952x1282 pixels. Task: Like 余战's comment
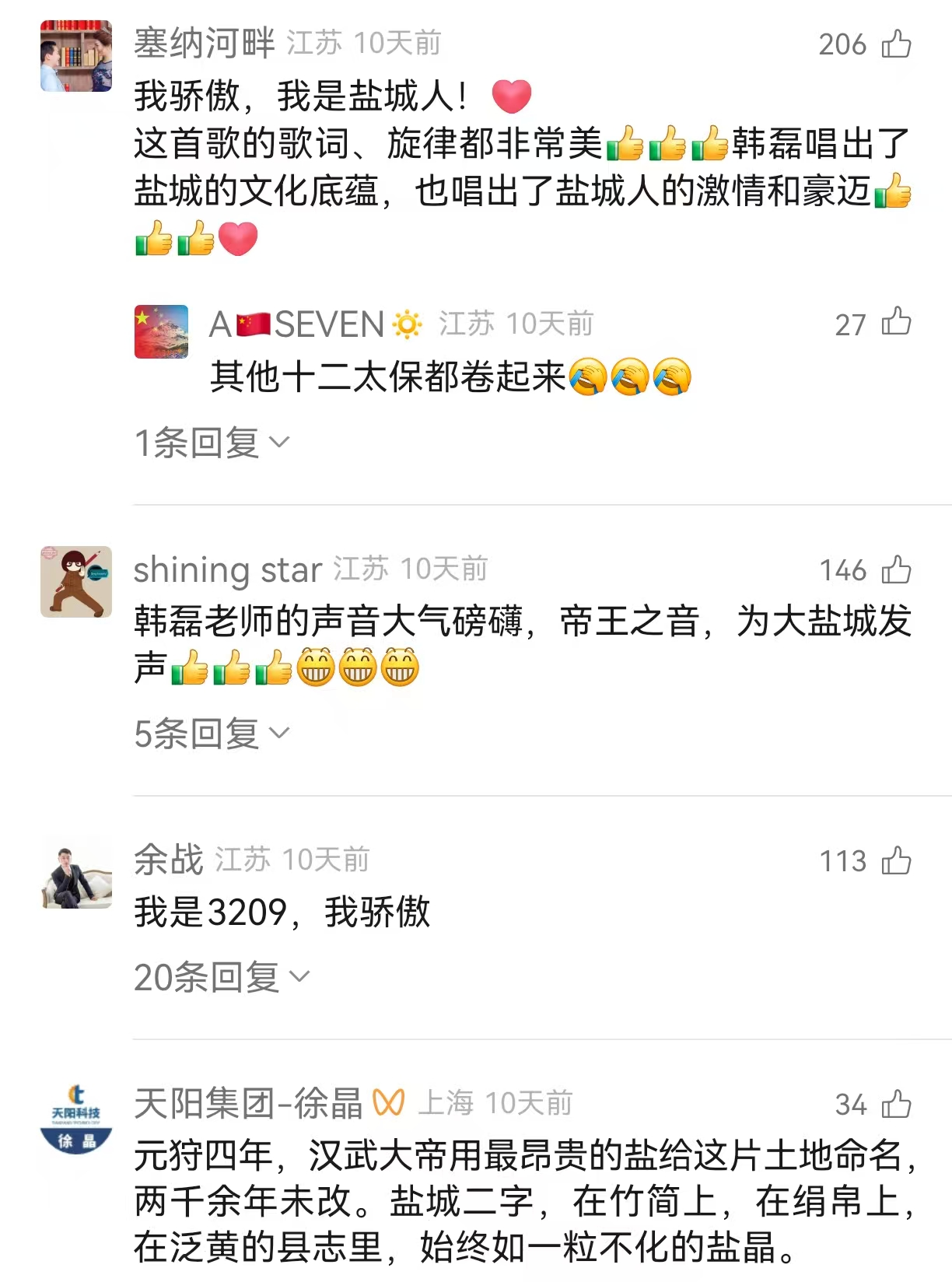(896, 860)
